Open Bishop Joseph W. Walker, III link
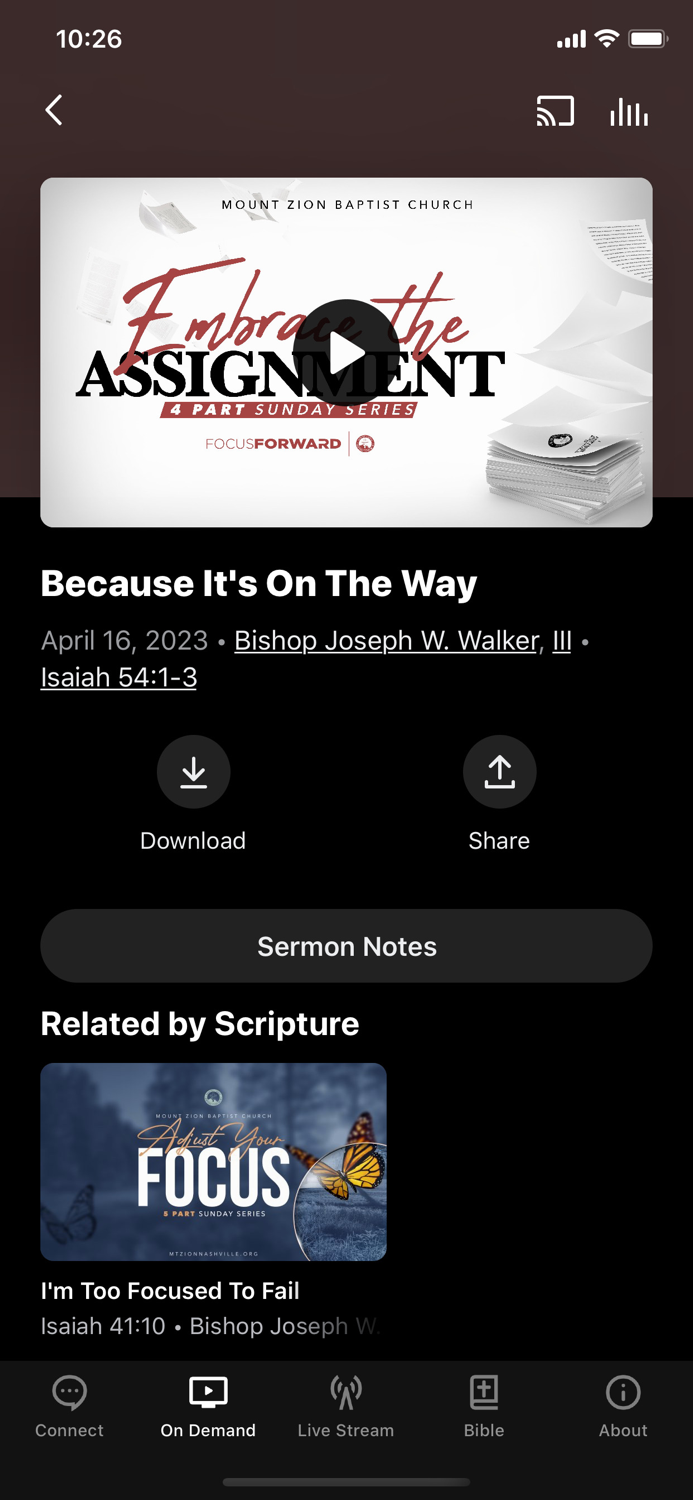693x1500 pixels. click(402, 640)
